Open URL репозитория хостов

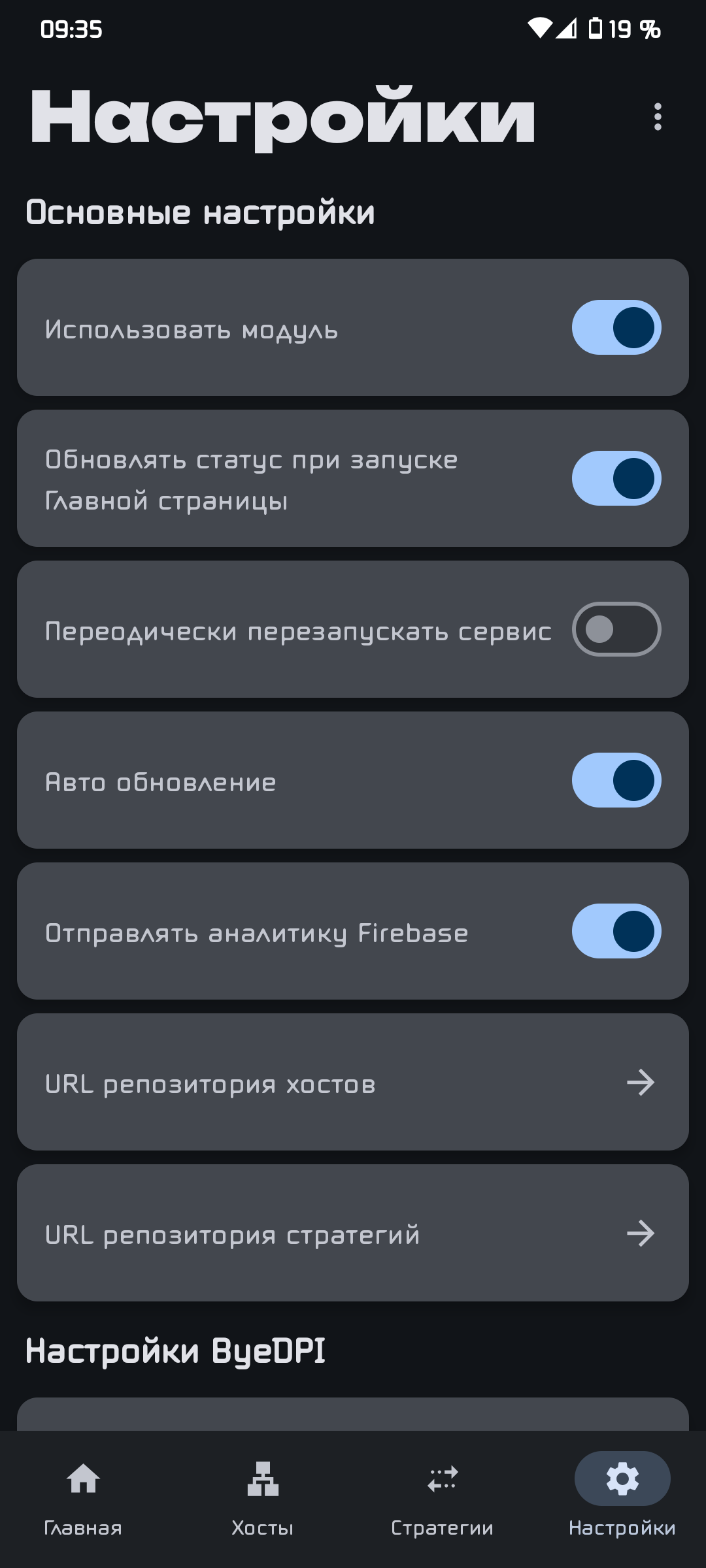pyautogui.click(x=353, y=1082)
